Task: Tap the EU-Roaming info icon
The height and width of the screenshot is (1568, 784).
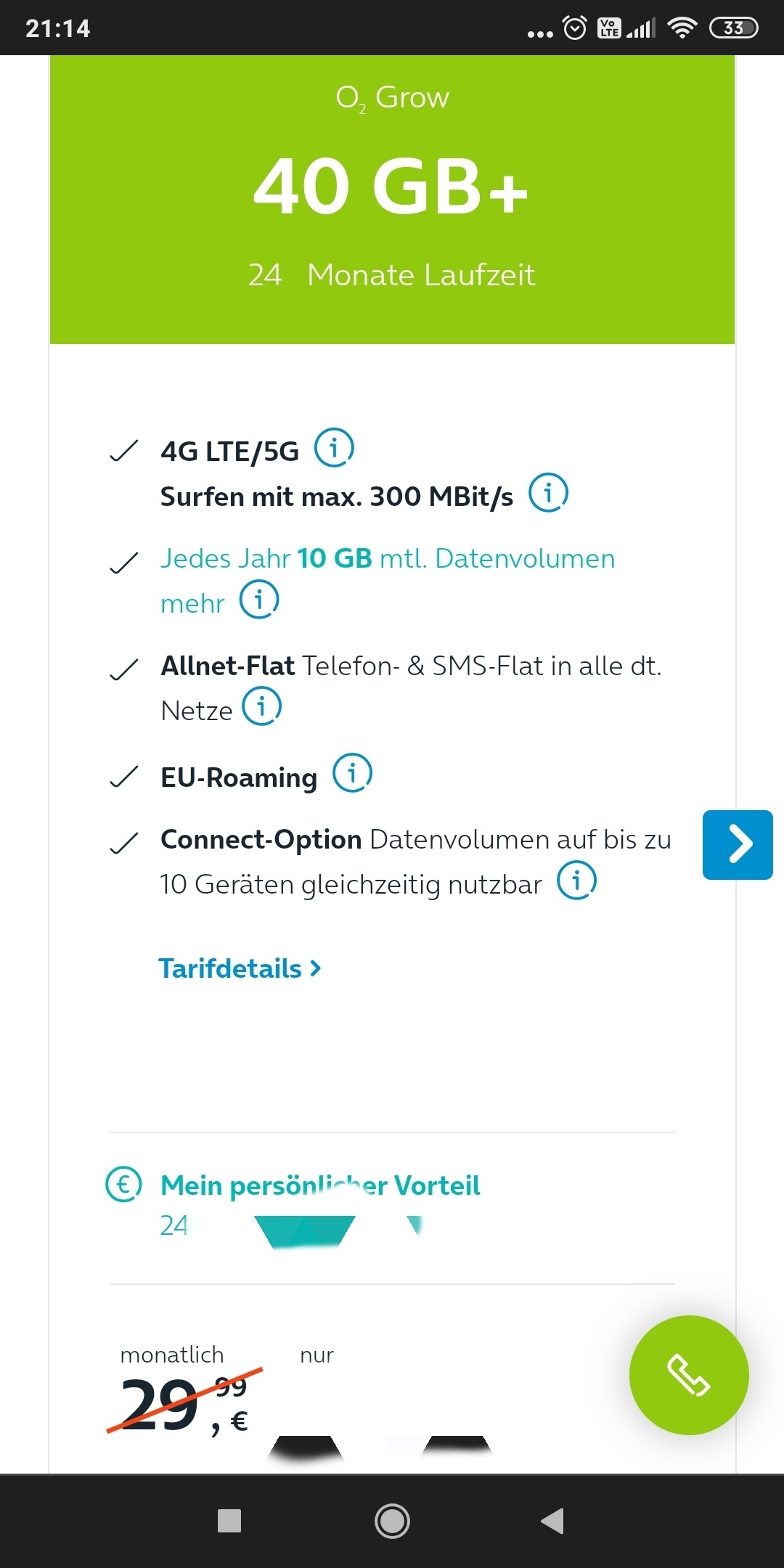Action: click(352, 773)
